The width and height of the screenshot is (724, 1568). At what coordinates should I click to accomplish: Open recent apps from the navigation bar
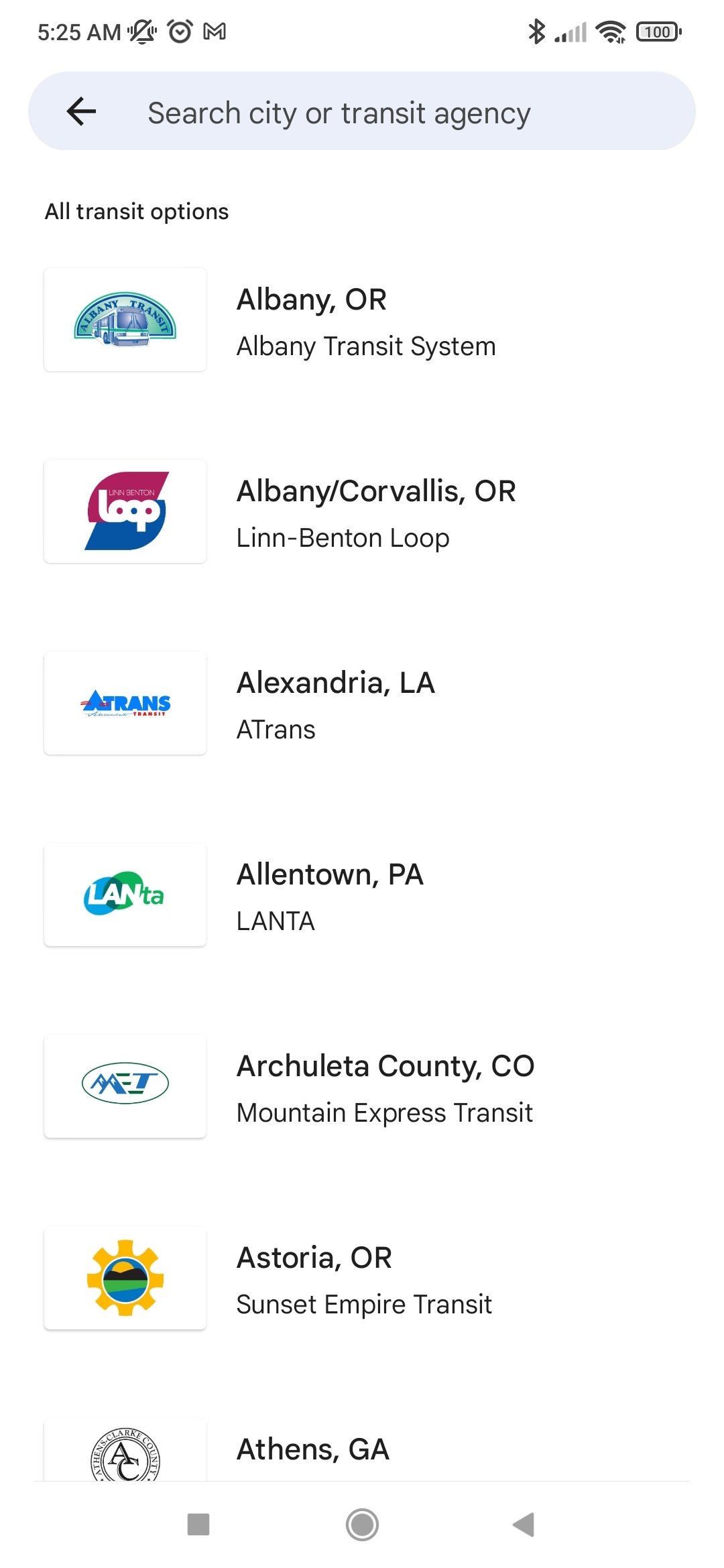198,1524
